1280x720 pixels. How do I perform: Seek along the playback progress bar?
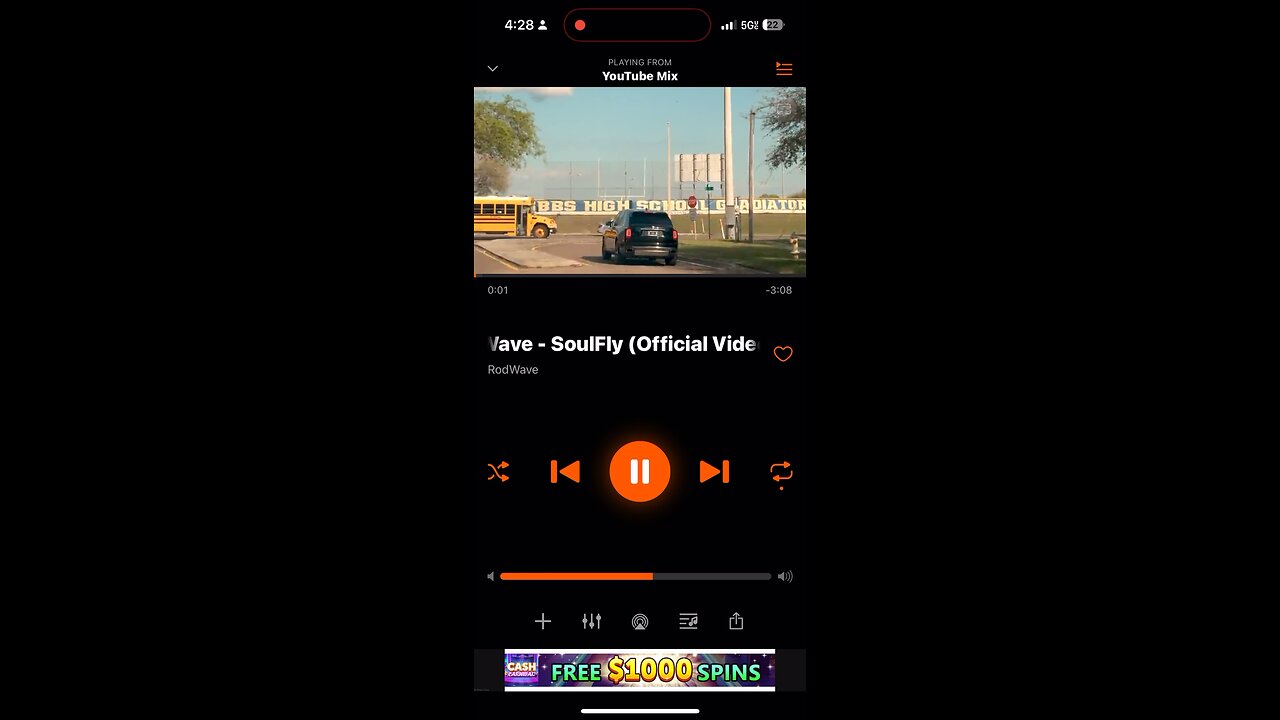click(x=640, y=276)
